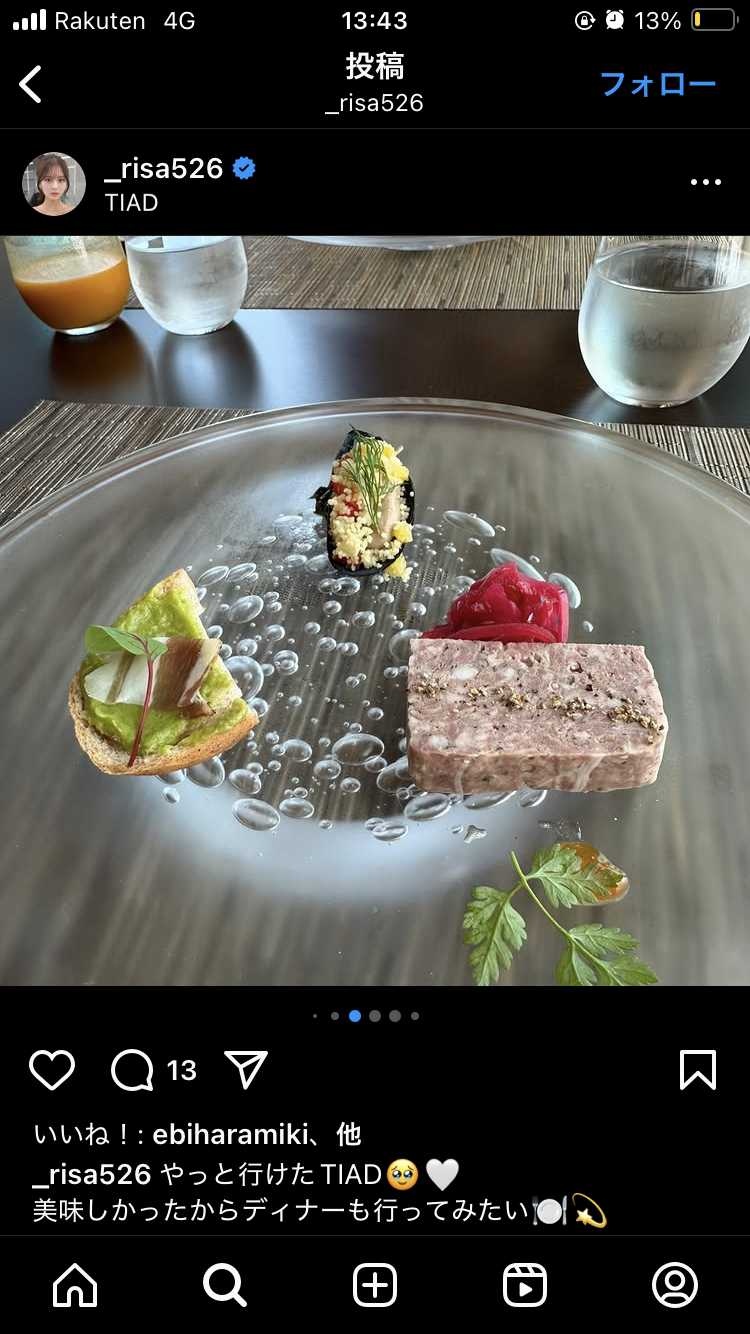
Task: Open the post's three-dot options menu
Action: [705, 182]
